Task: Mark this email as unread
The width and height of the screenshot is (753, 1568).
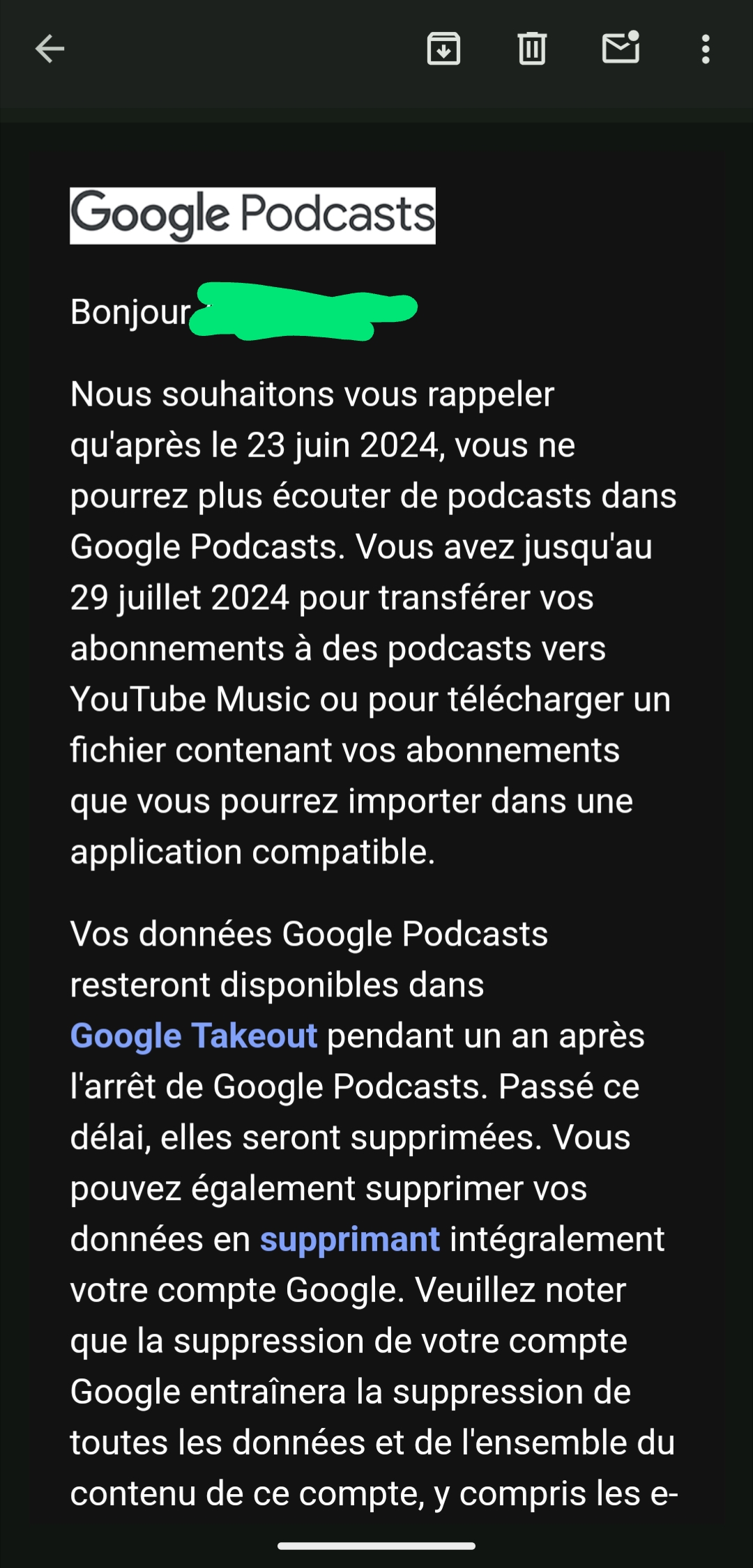Action: click(621, 48)
